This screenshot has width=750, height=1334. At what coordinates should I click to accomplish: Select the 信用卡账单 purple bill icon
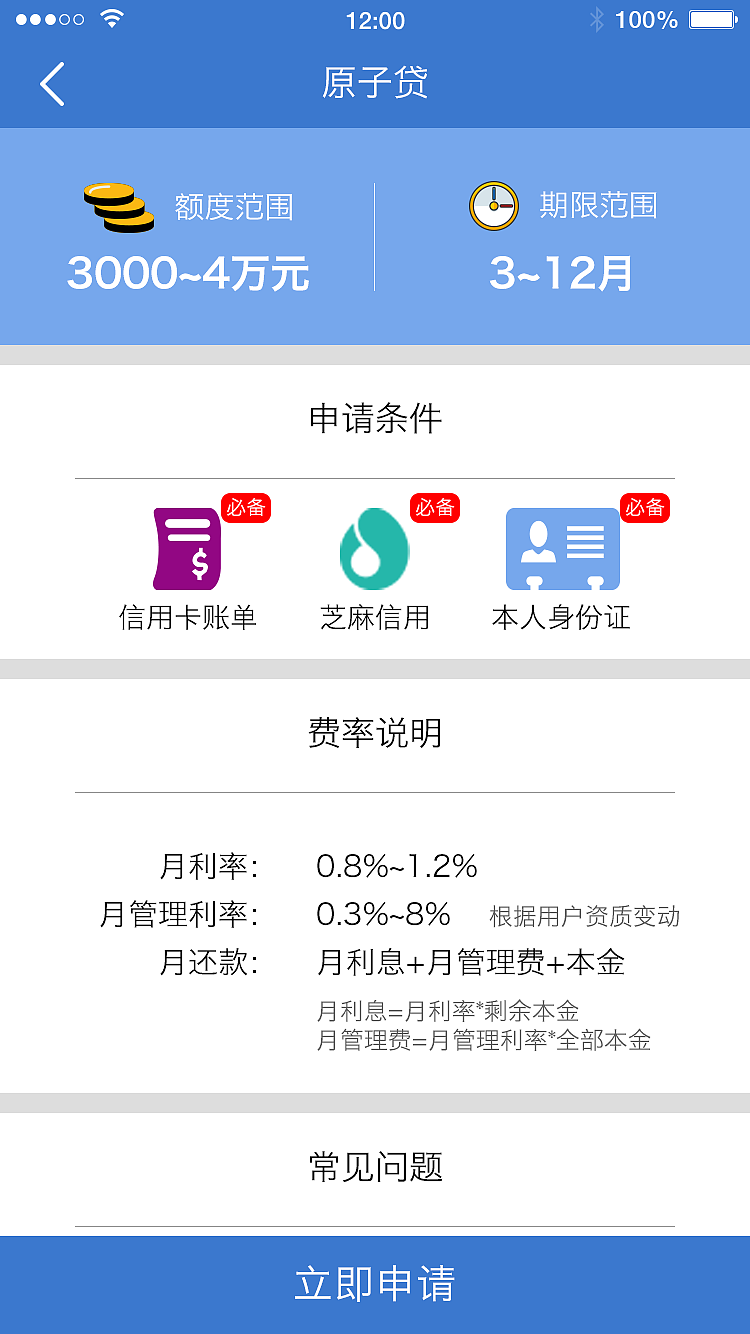(185, 549)
